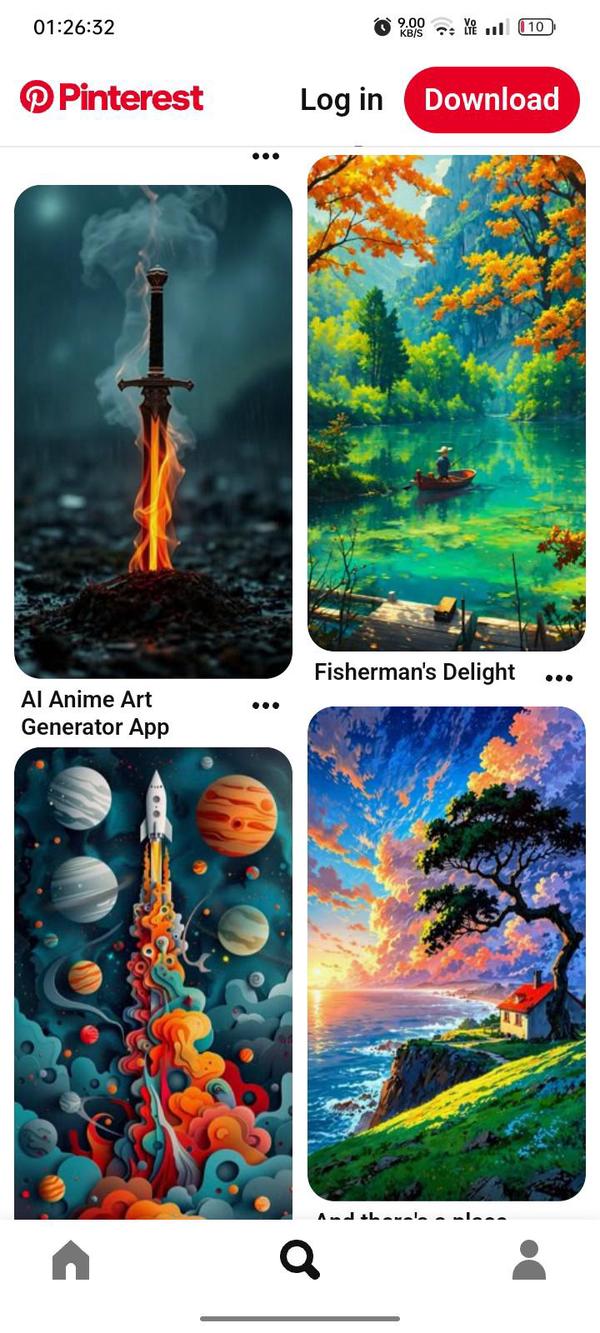Tap the red Download button

pos(491,100)
